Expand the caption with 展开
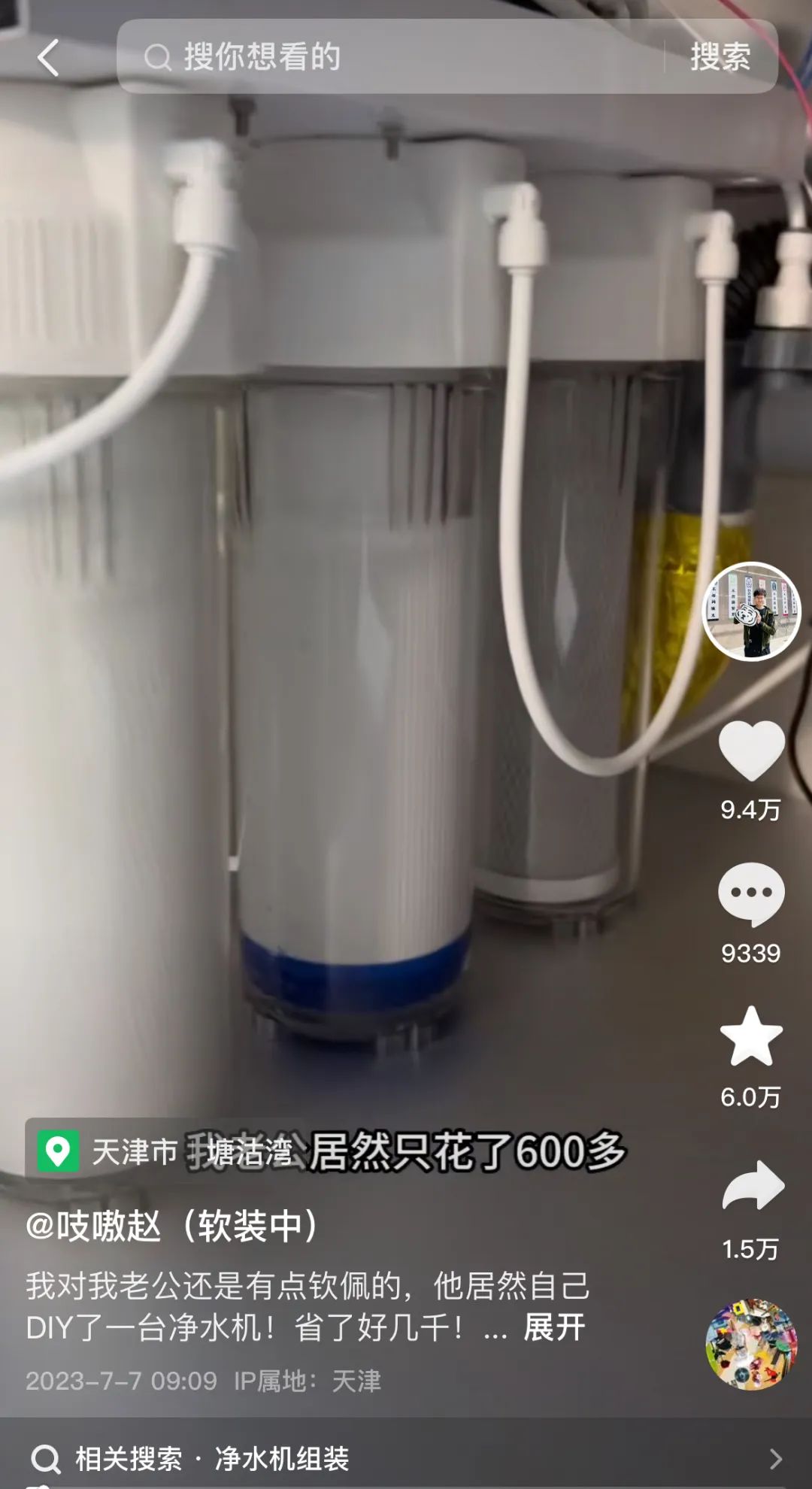Screen dimensions: 812x1489 (x=554, y=1328)
